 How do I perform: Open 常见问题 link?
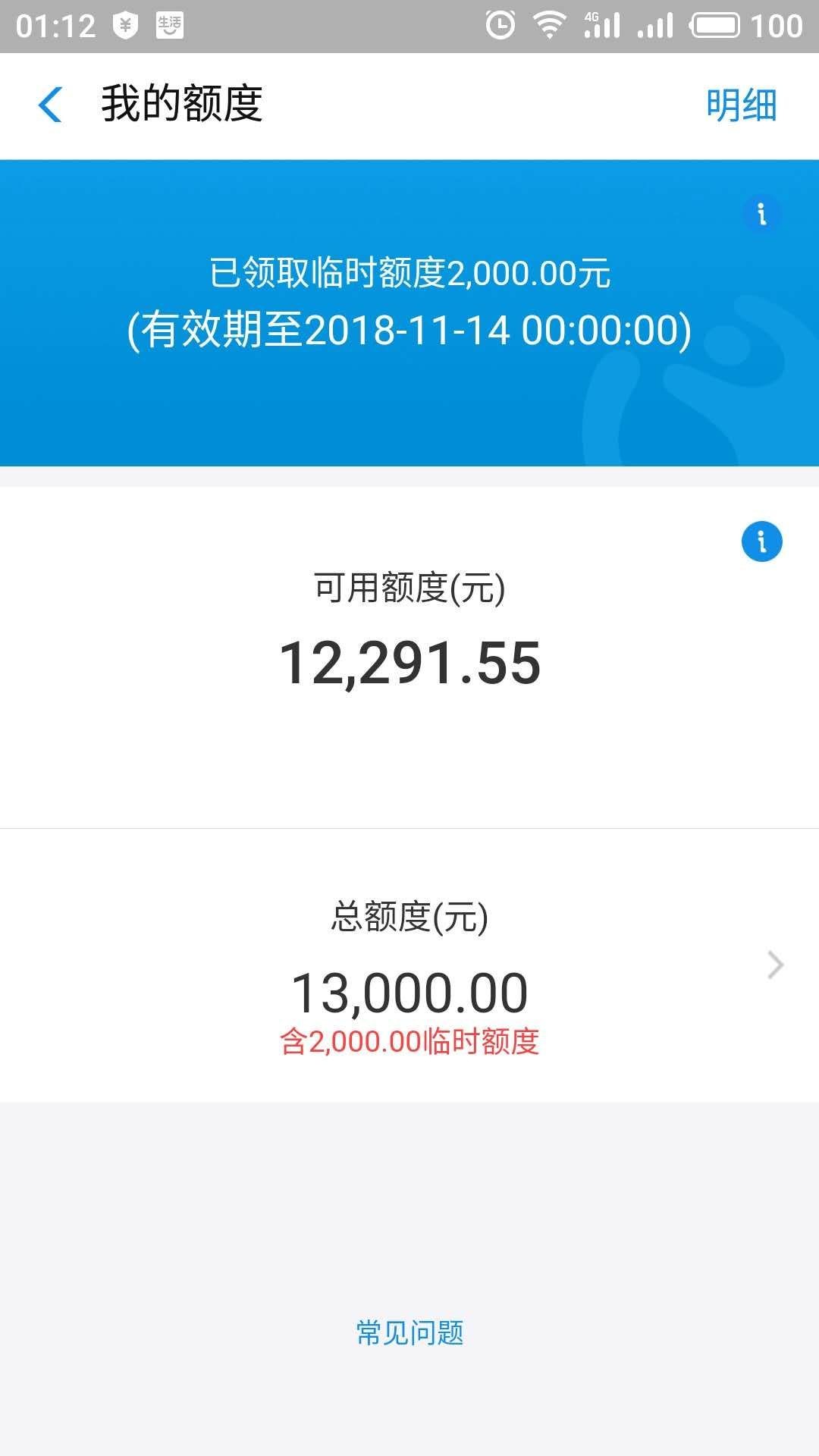[409, 1332]
